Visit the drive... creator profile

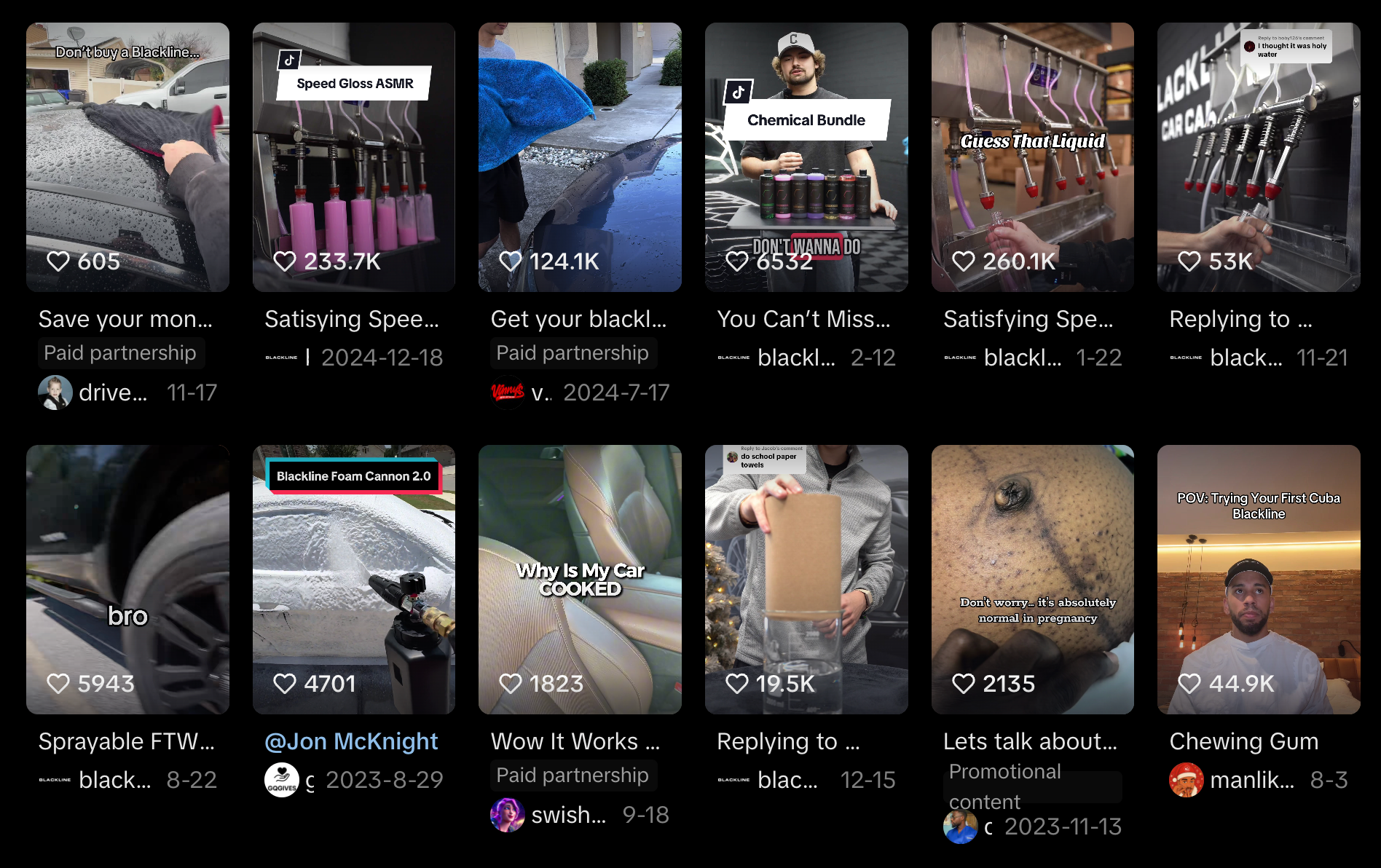point(113,392)
